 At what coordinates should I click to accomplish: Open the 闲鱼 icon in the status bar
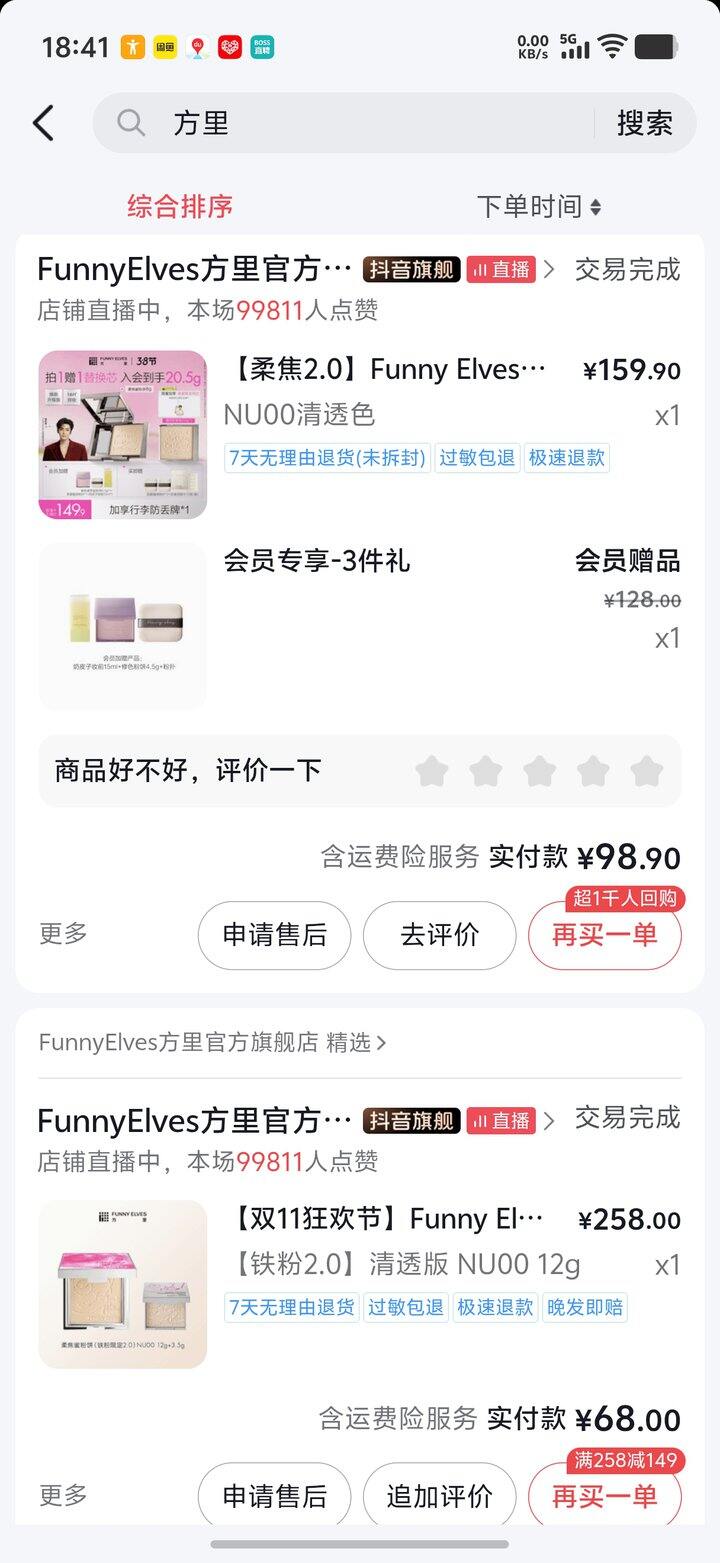tap(164, 47)
